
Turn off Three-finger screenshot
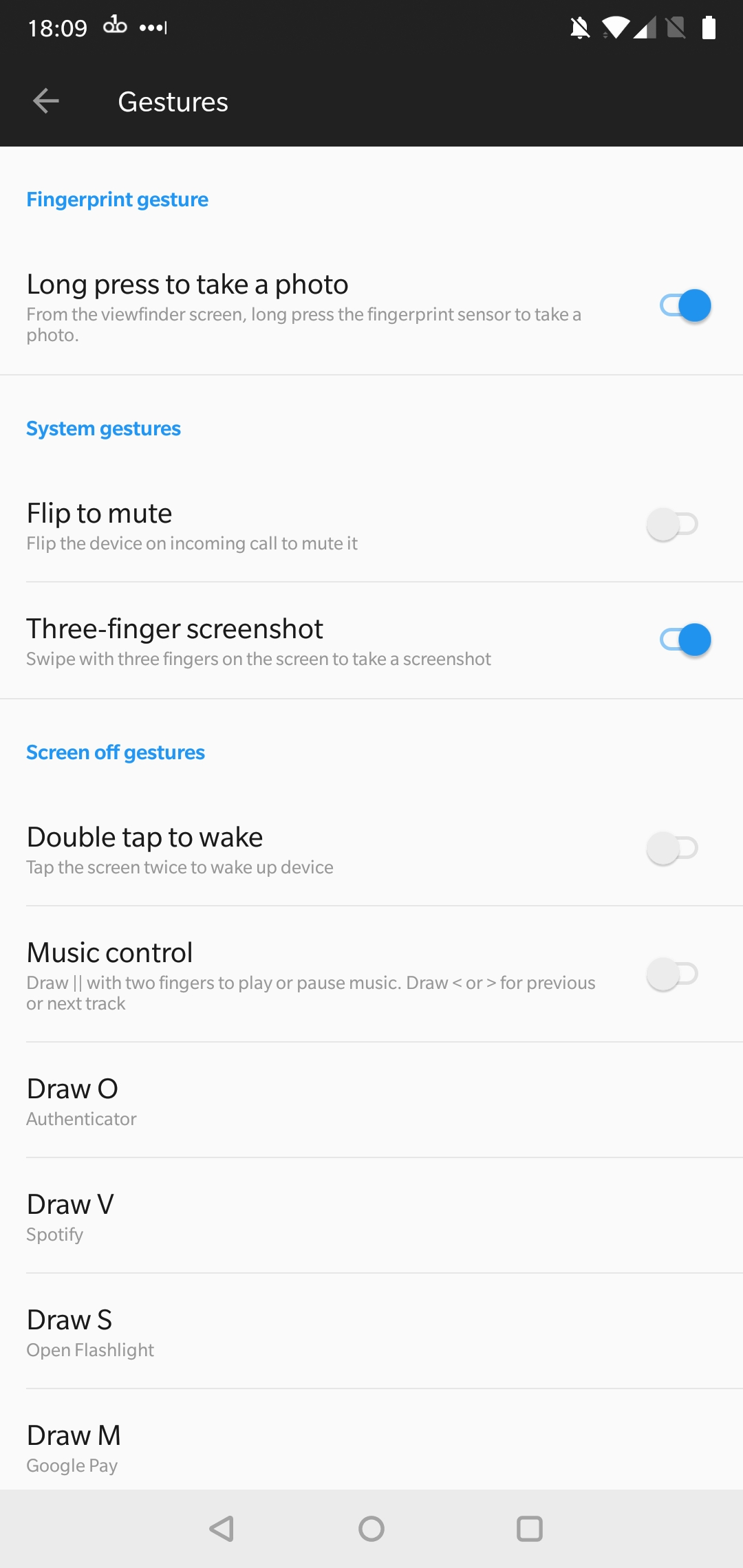[x=685, y=640]
